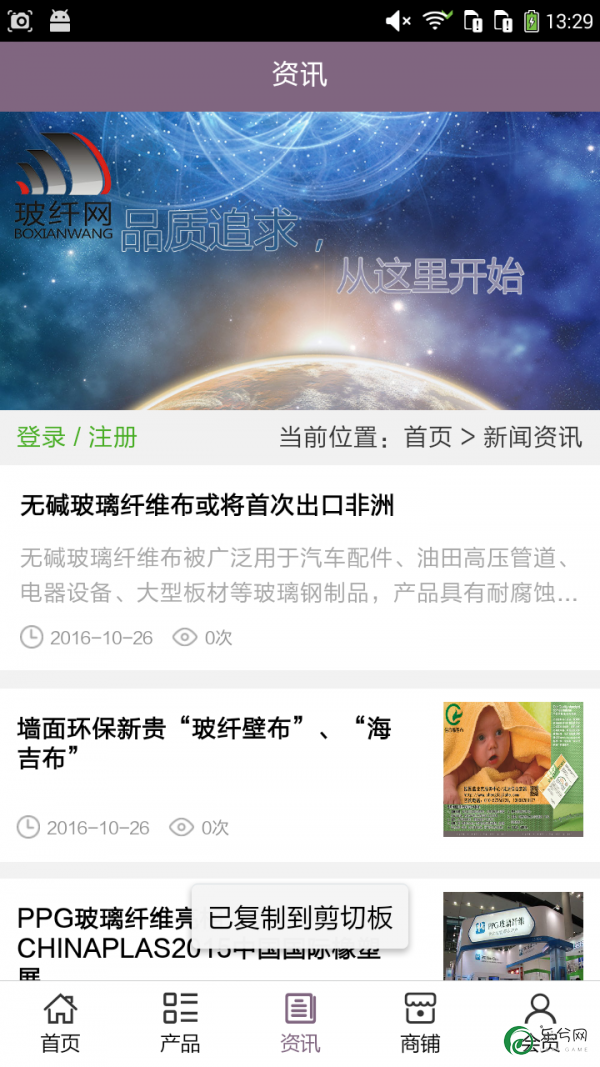Screen dimensions: 600x1067
Task: Open the 会员 tab
Action: 540,1023
